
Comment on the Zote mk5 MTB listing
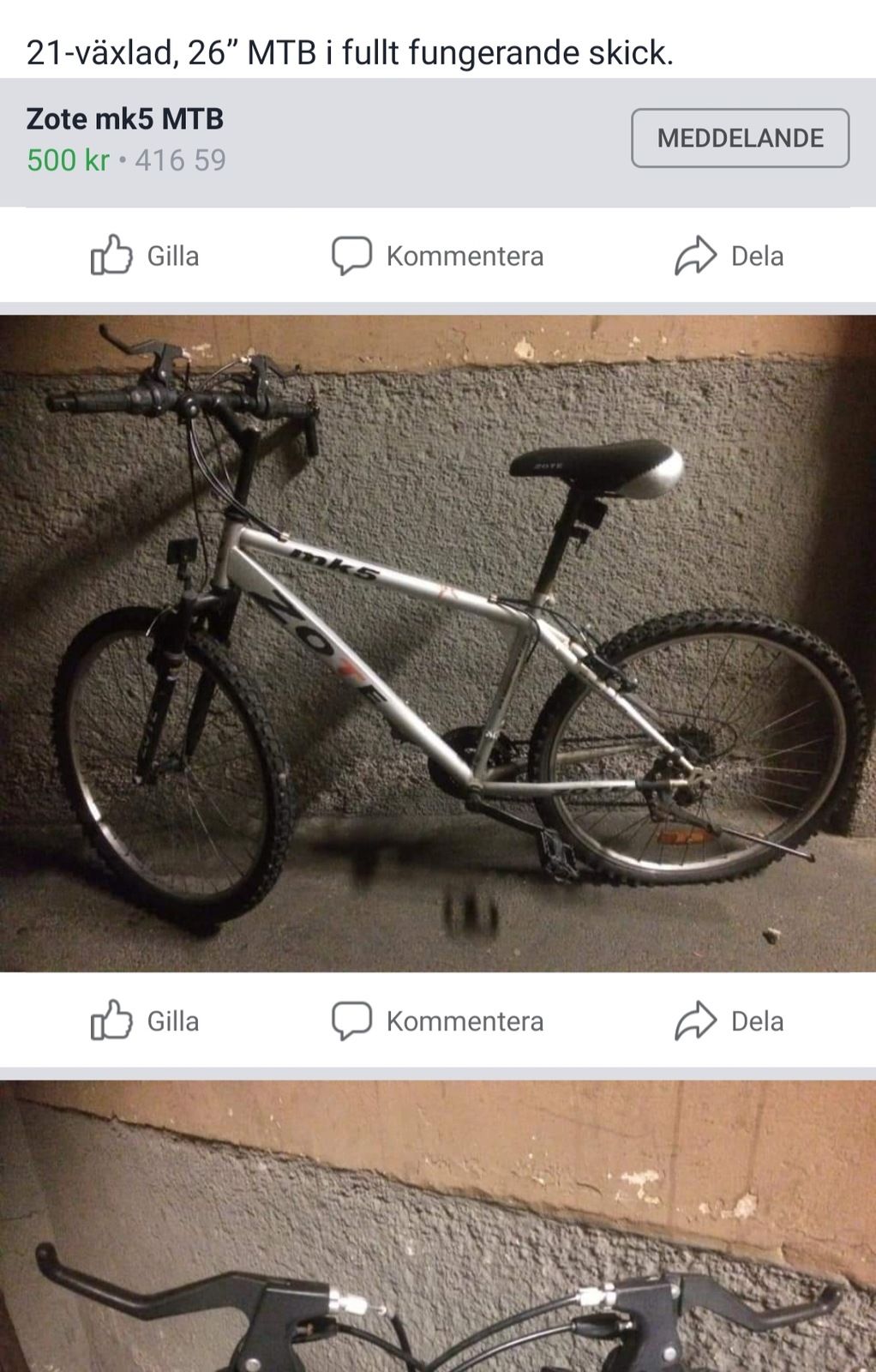[x=438, y=256]
